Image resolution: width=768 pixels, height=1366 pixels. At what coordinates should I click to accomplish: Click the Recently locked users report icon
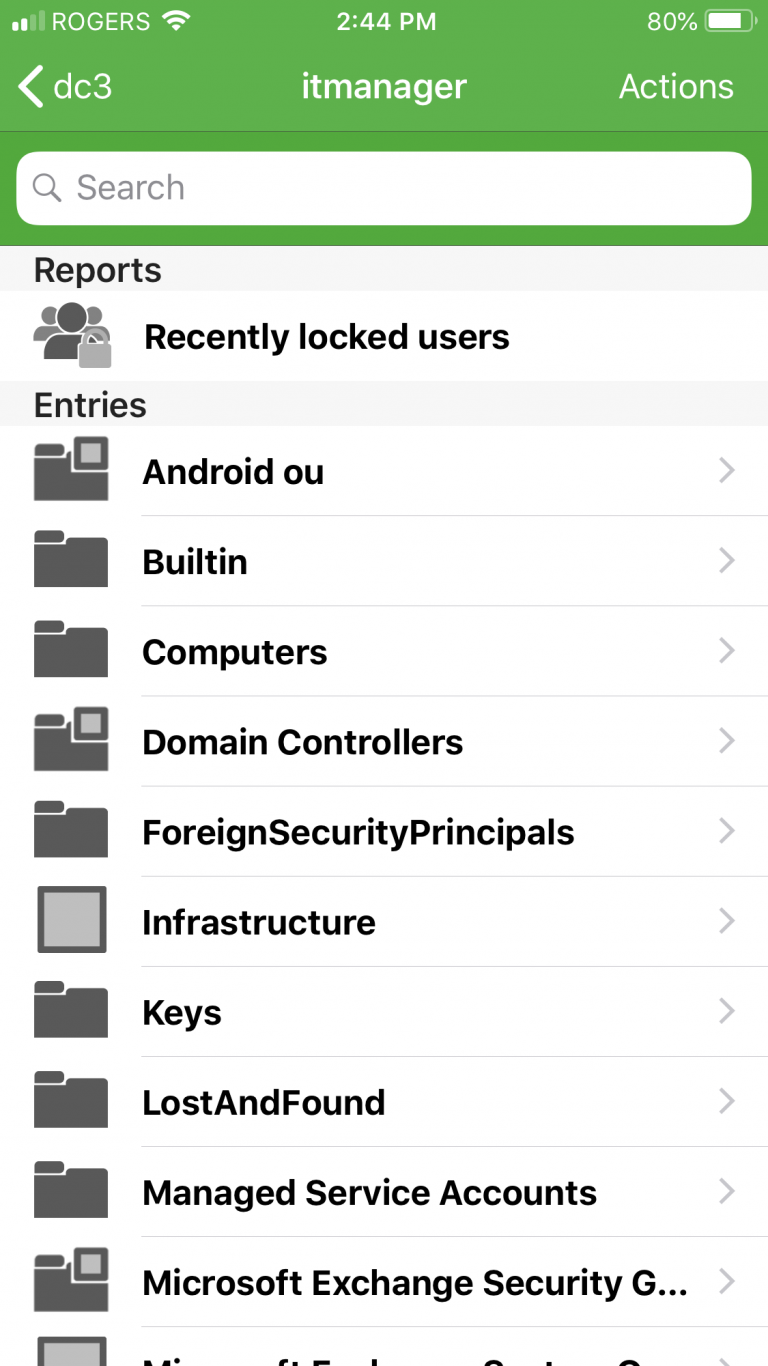[72, 335]
